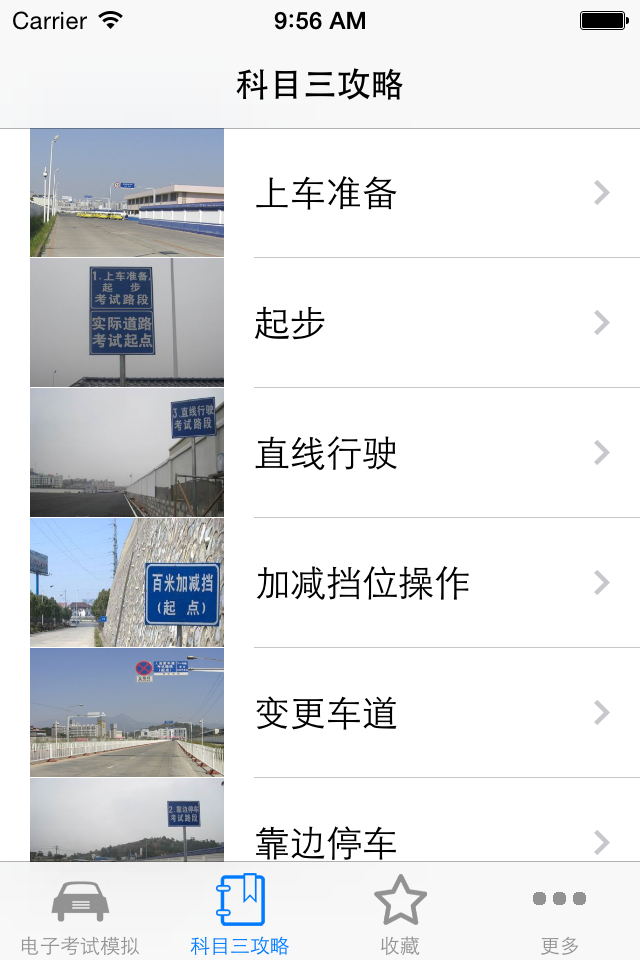Viewport: 640px width, 960px height.
Task: View the 直线行驶 tips
Action: click(x=320, y=452)
